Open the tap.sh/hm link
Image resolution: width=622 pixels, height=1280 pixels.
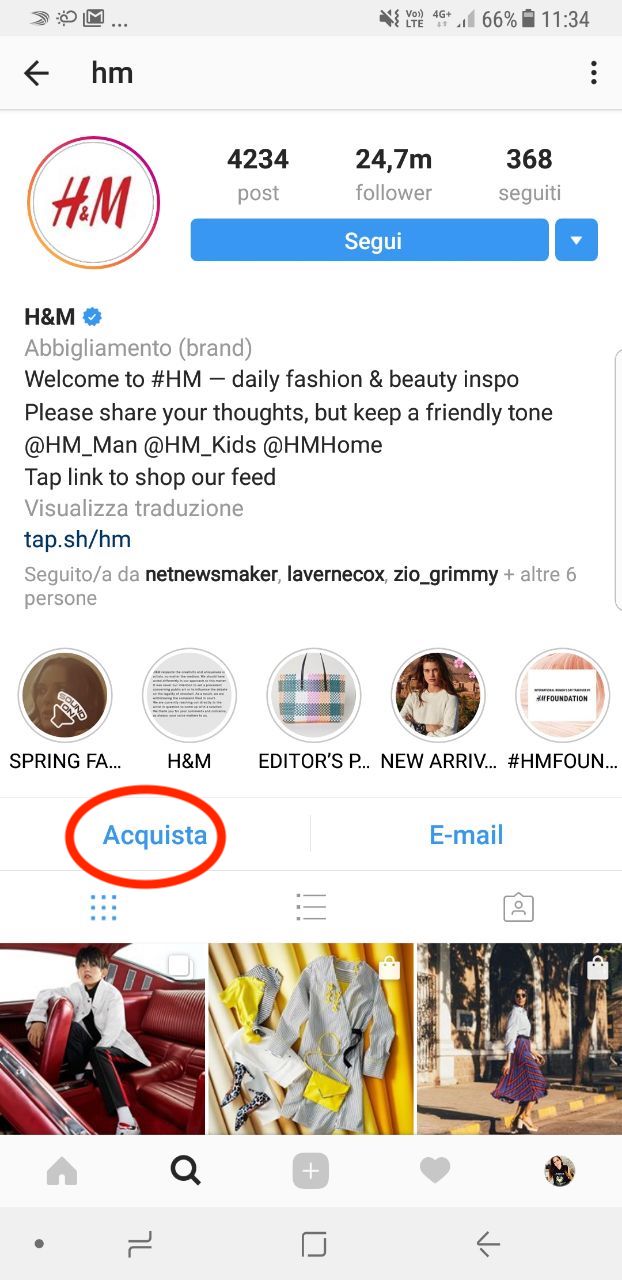(77, 540)
